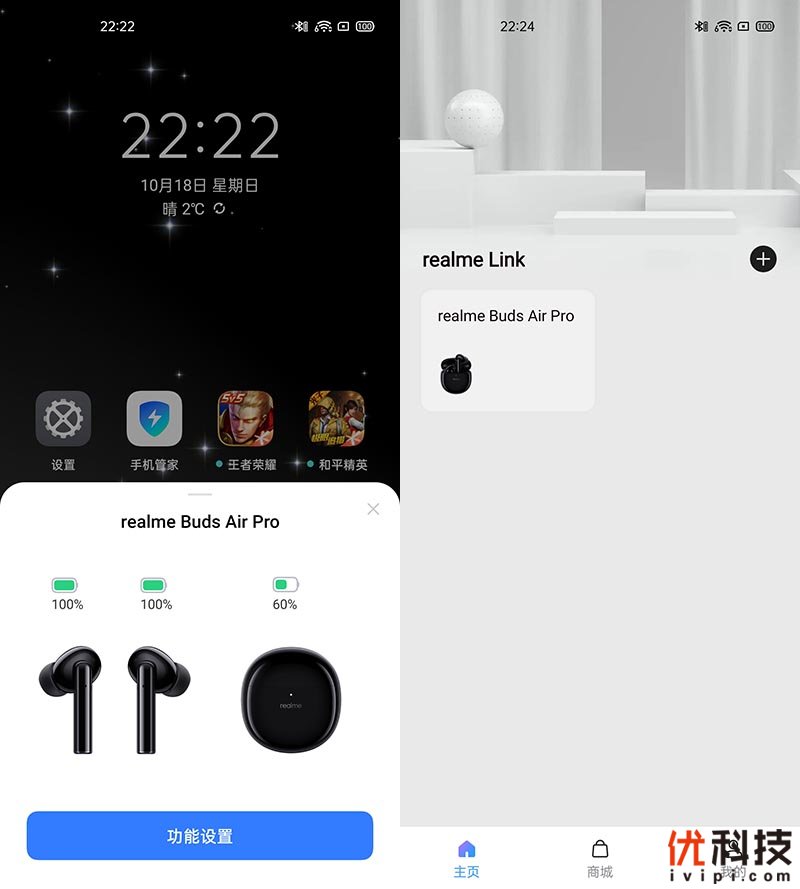
Task: Switch to the 主页 tab
Action: [466, 858]
